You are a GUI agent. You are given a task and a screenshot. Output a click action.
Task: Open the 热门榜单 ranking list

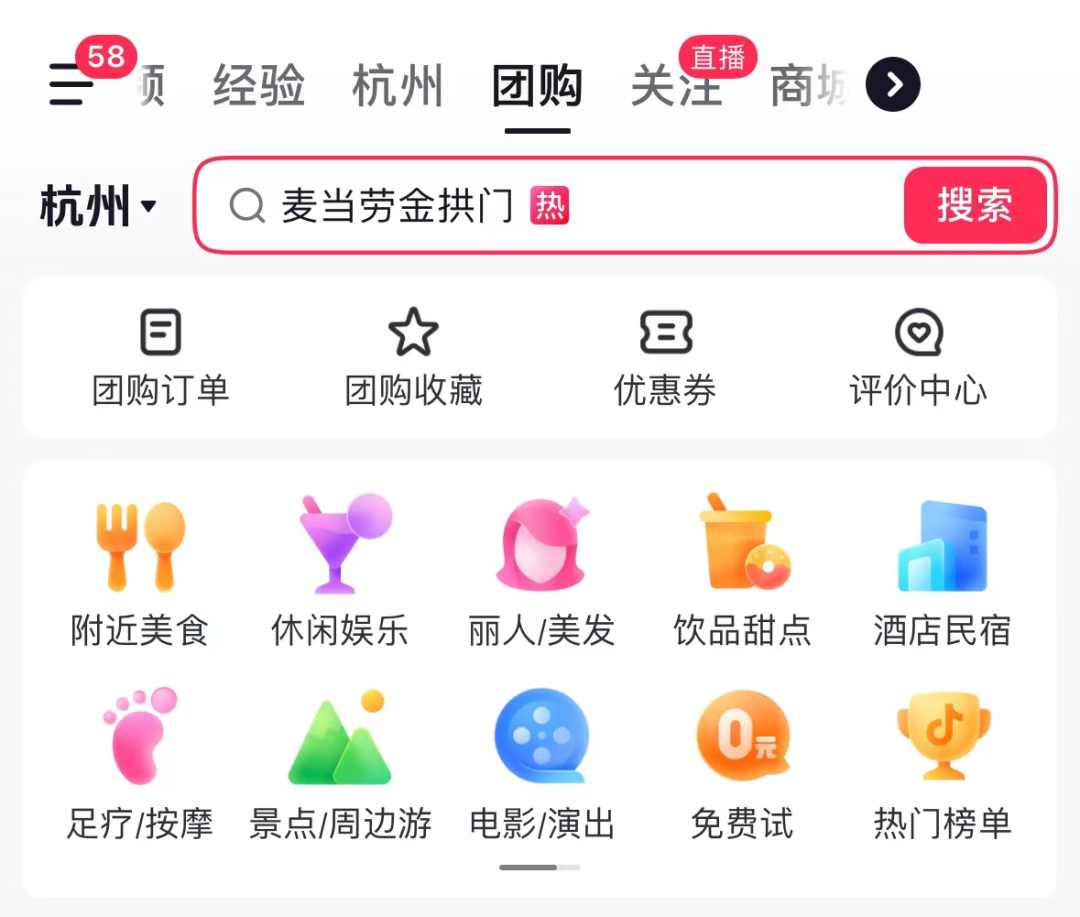coord(942,765)
